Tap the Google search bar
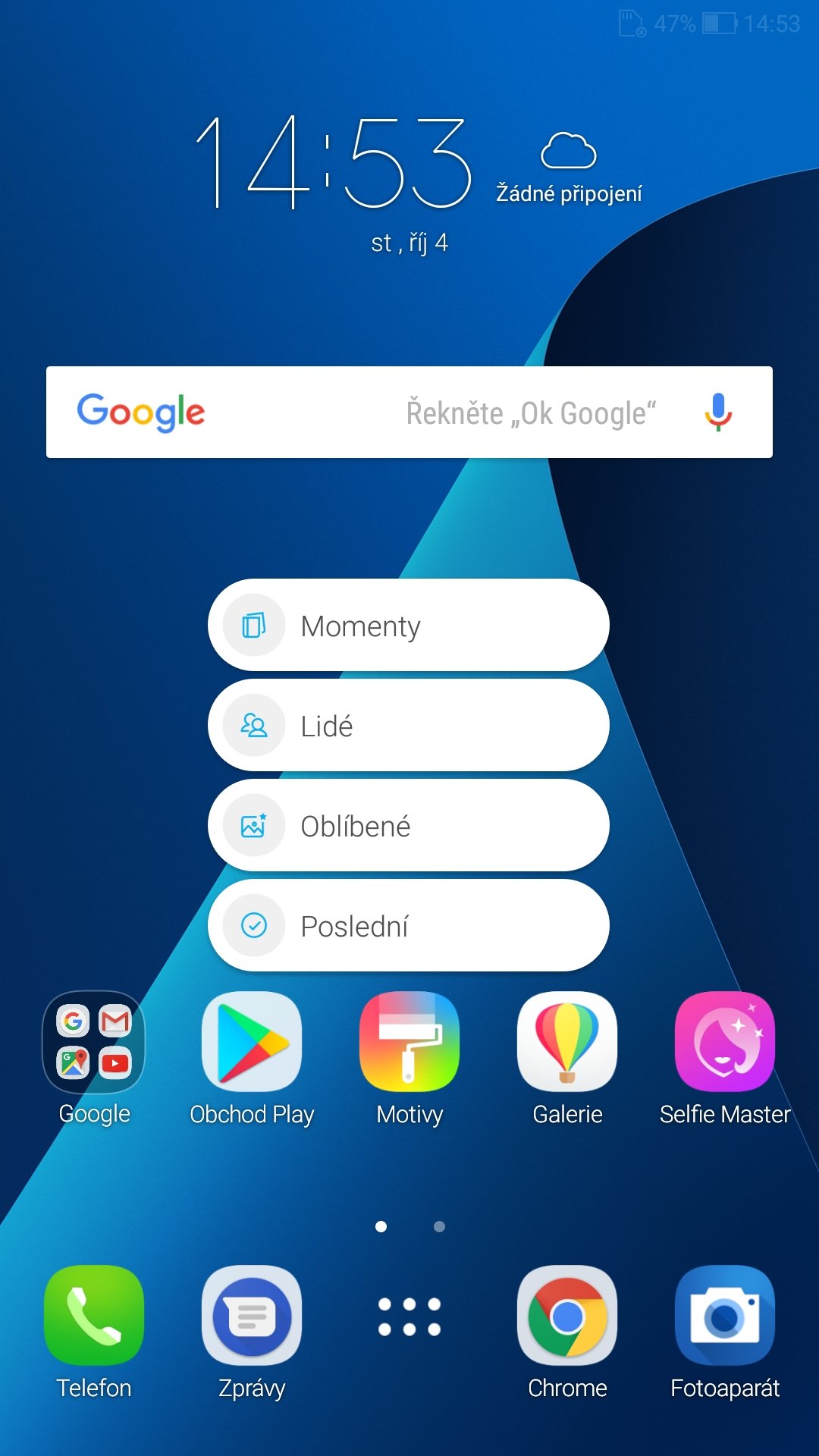The height and width of the screenshot is (1456, 819). (x=409, y=412)
